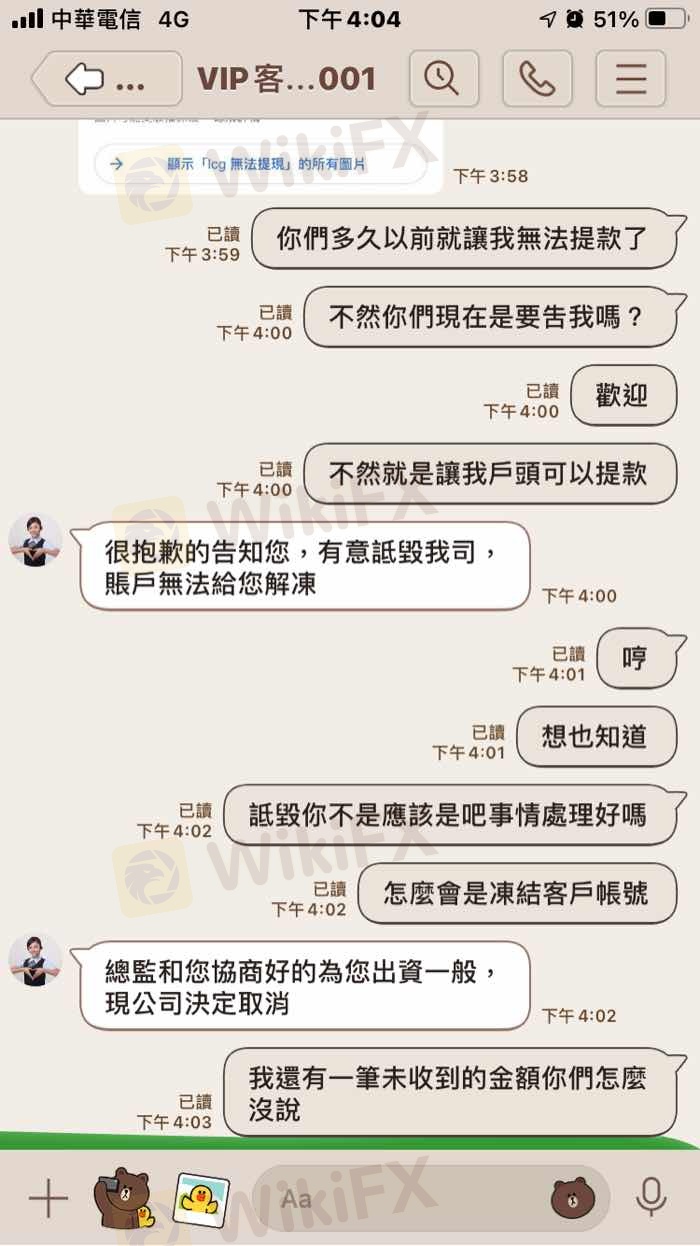Tap the Aa message input field

coord(400,1198)
